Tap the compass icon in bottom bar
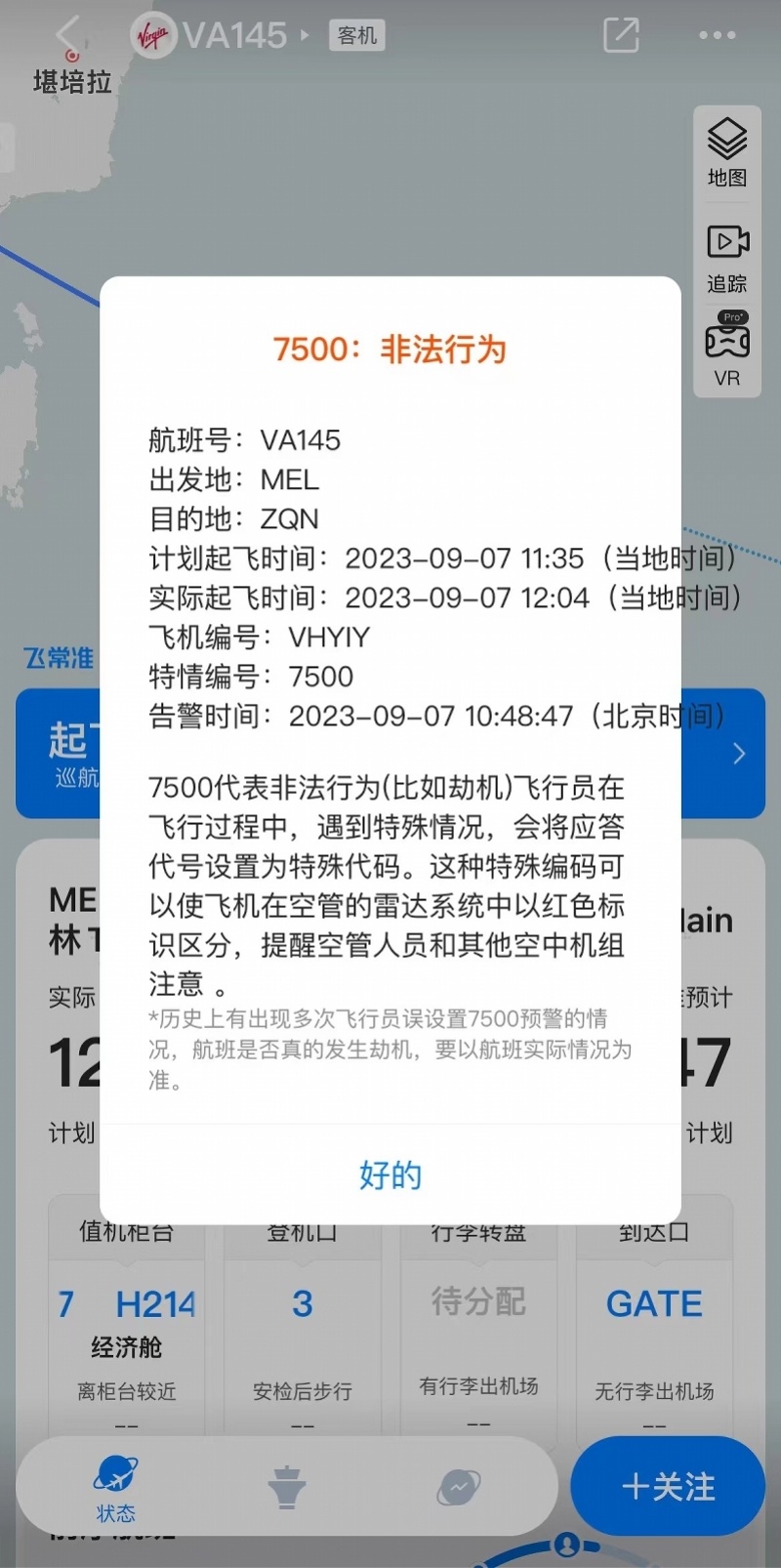This screenshot has height=1568, width=781. [458, 1485]
